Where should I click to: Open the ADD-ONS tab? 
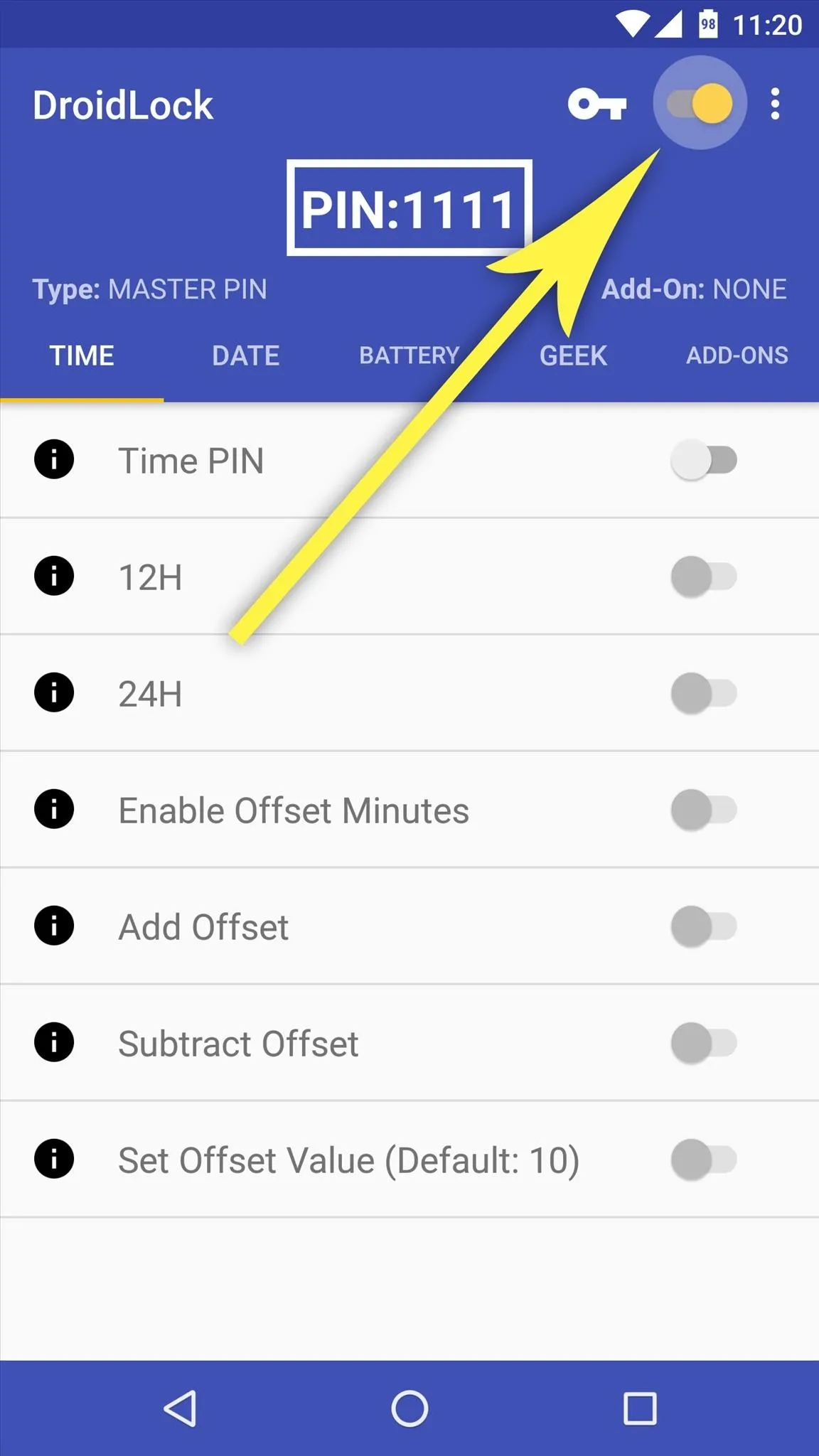pyautogui.click(x=737, y=355)
